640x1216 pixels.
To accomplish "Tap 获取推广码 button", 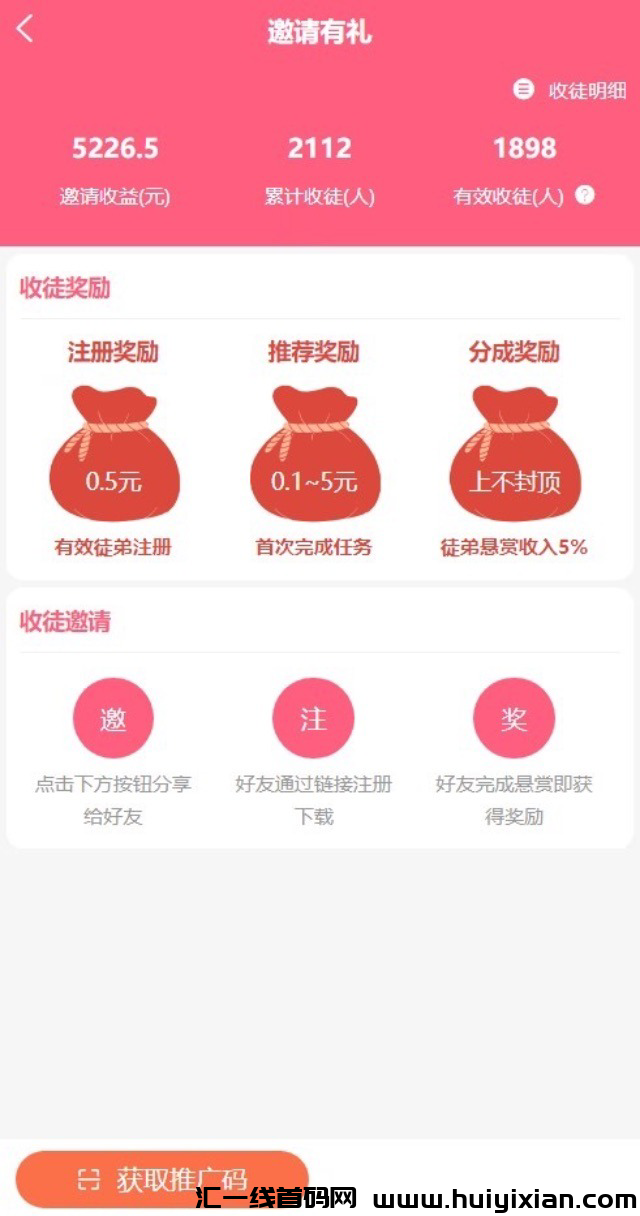I will point(163,1178).
